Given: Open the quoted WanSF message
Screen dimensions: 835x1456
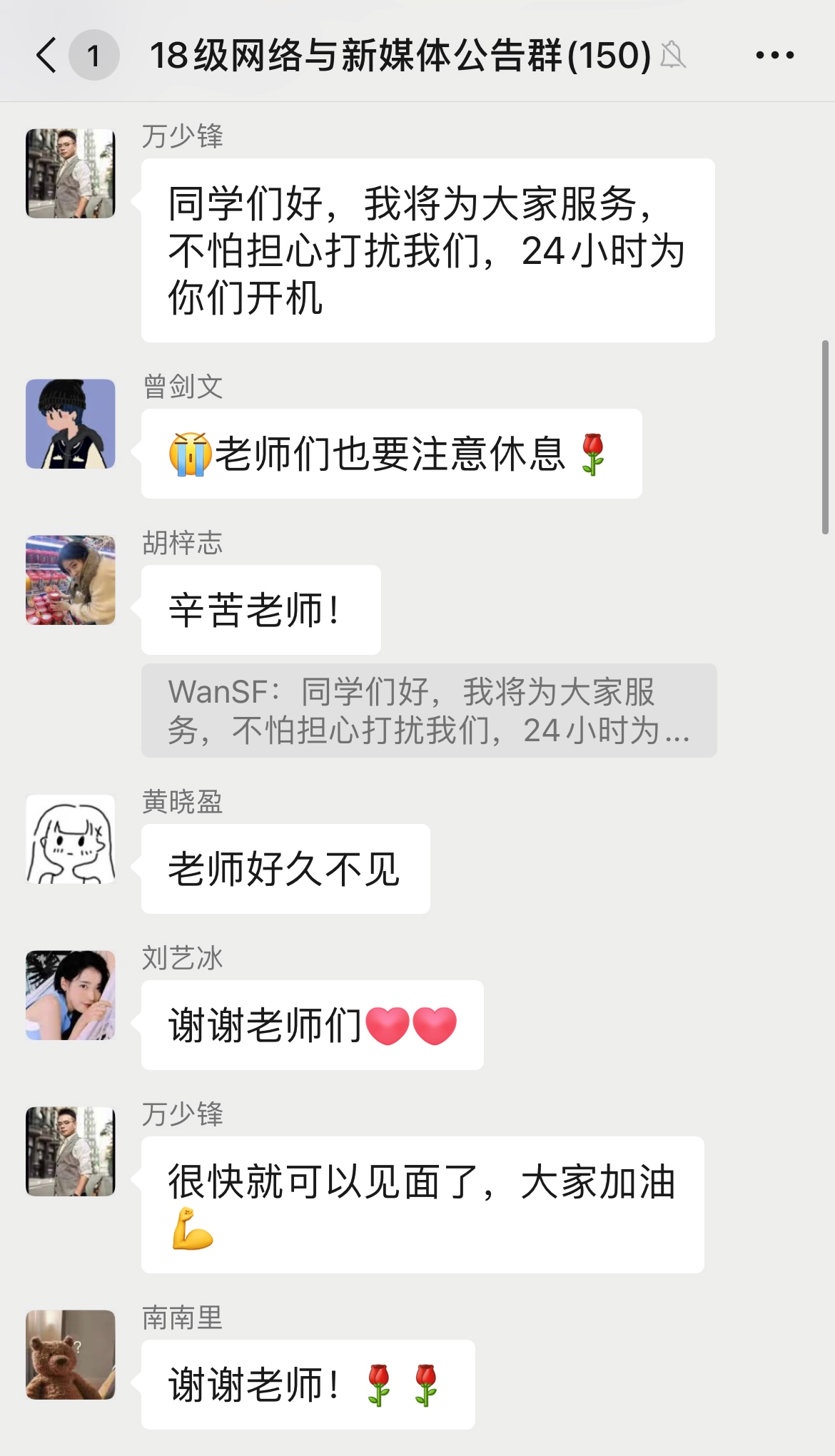Looking at the screenshot, I should [428, 711].
